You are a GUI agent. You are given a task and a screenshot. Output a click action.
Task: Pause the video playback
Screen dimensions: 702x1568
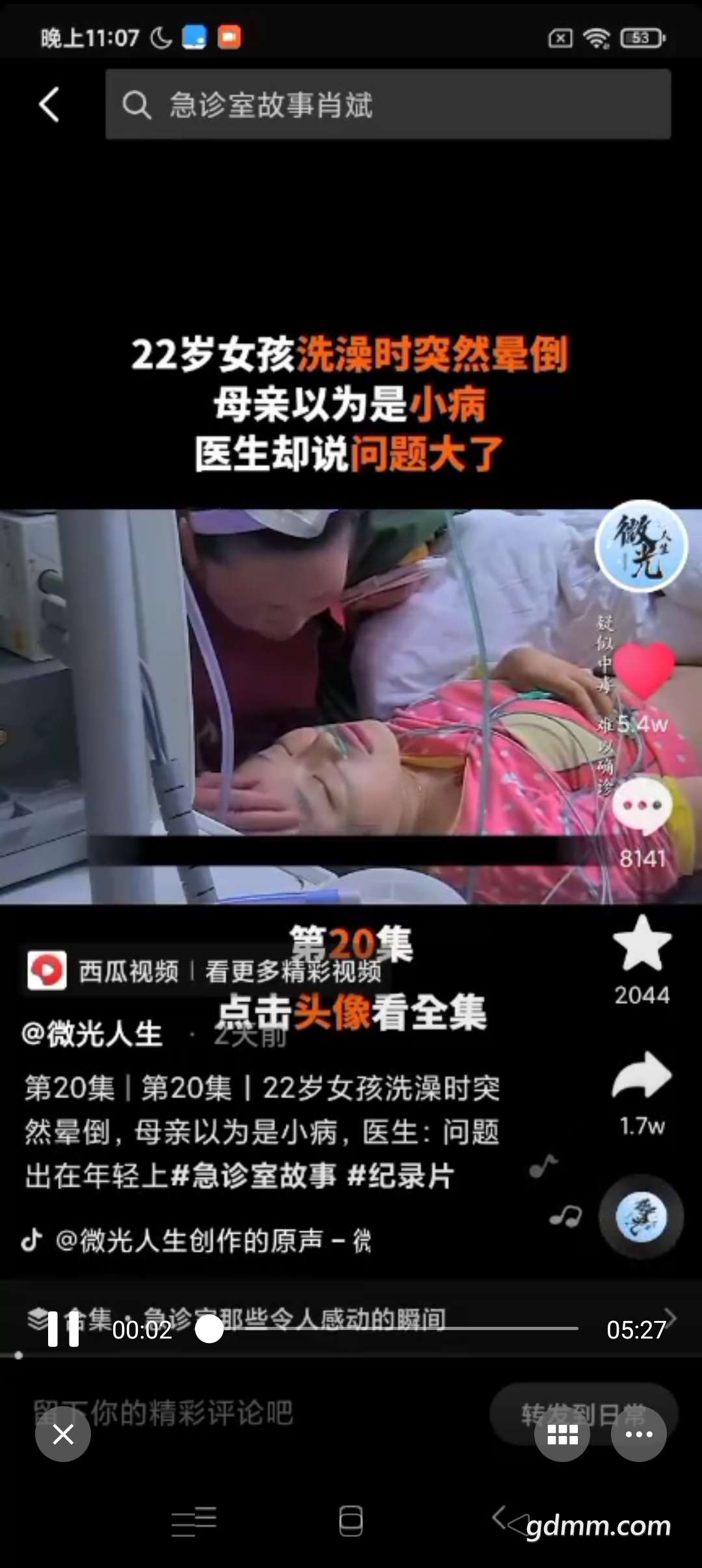coord(63,1329)
